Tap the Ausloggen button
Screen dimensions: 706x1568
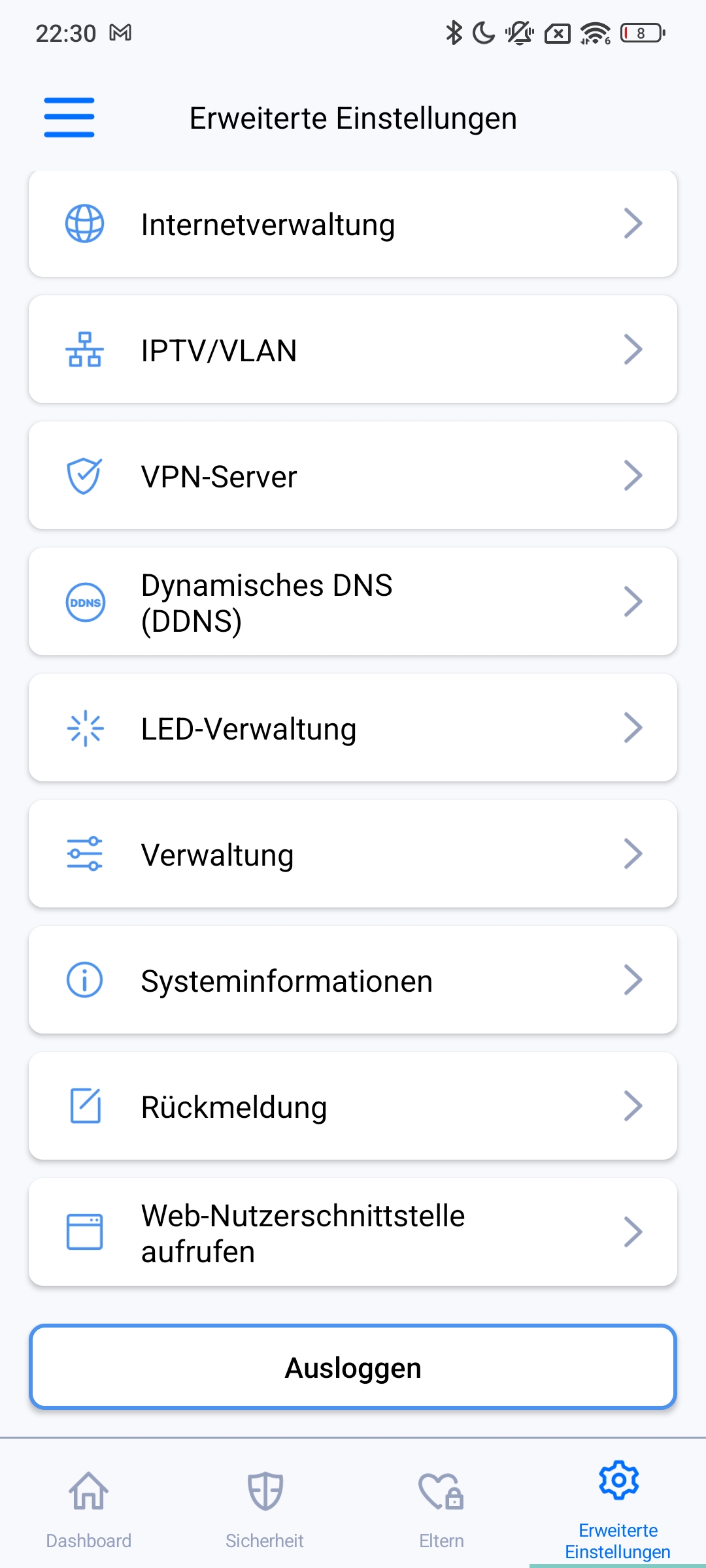click(353, 1367)
